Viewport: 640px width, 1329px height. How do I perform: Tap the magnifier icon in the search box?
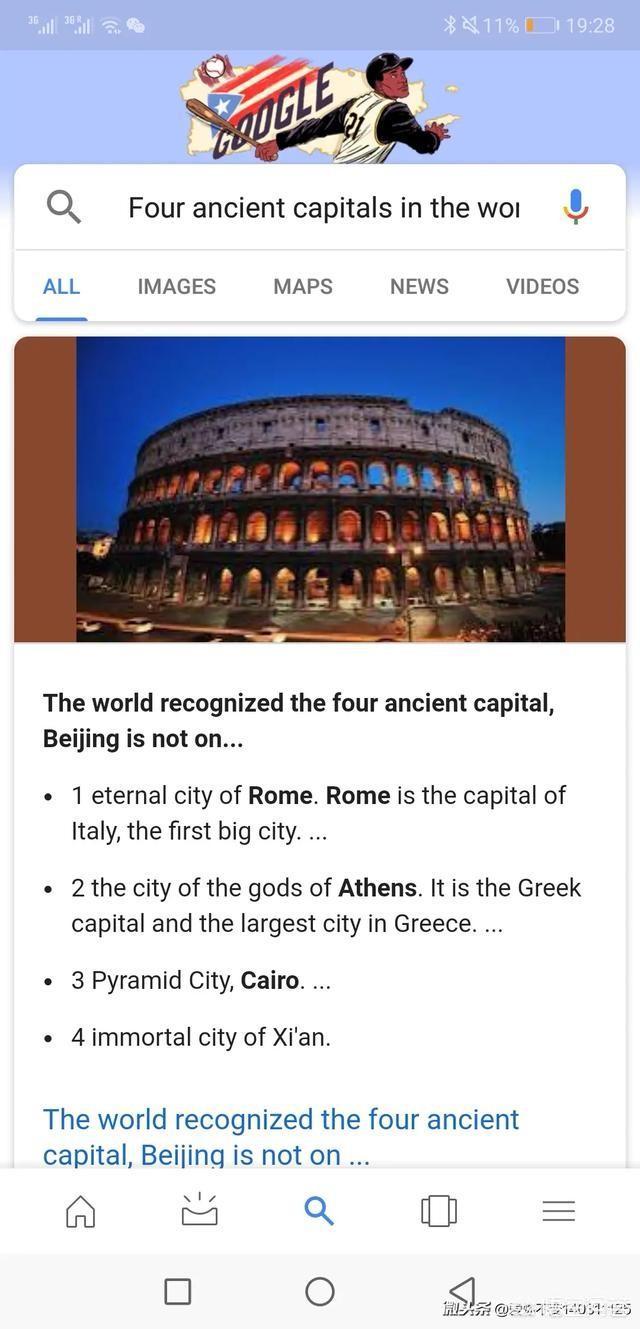pos(64,207)
